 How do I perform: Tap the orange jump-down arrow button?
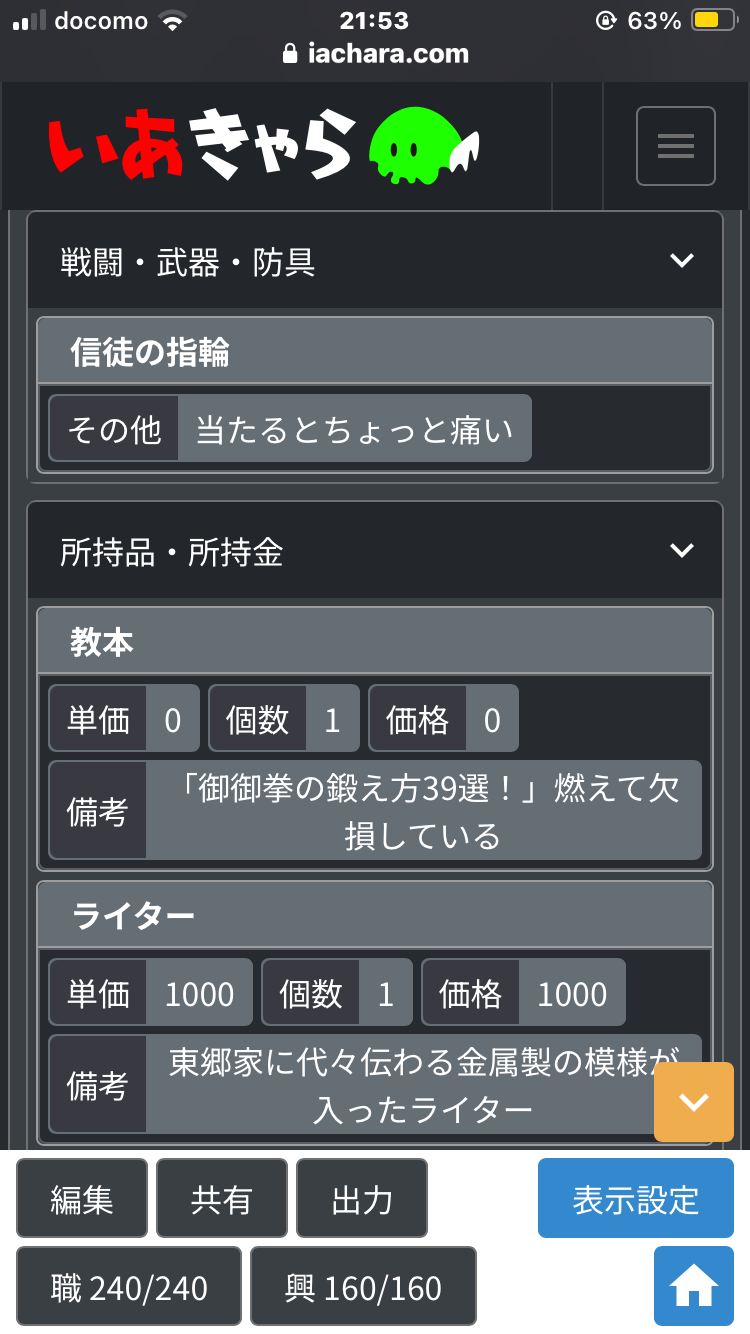coord(693,1102)
